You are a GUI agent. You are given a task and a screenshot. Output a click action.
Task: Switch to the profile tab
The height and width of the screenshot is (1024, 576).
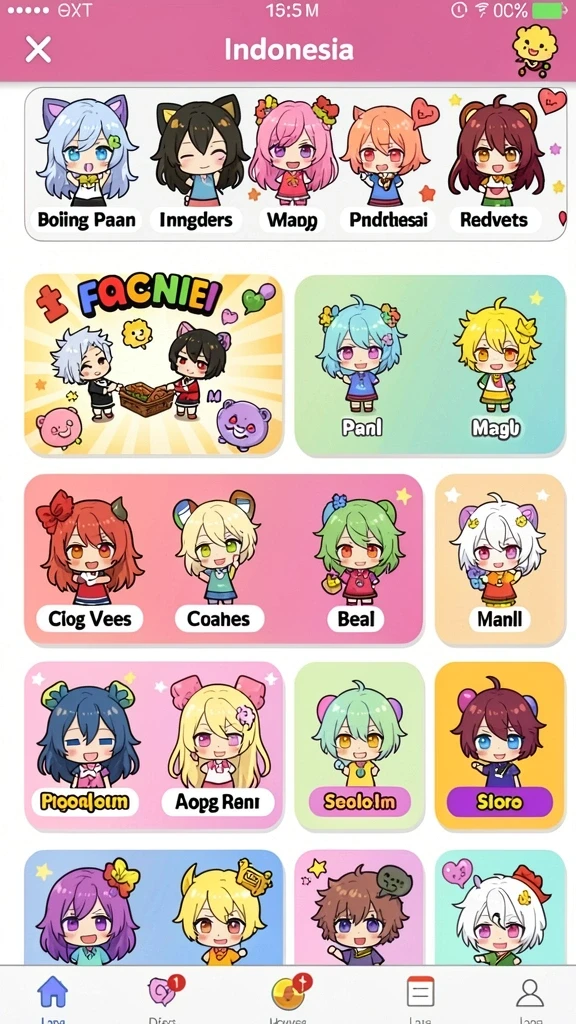click(x=530, y=995)
